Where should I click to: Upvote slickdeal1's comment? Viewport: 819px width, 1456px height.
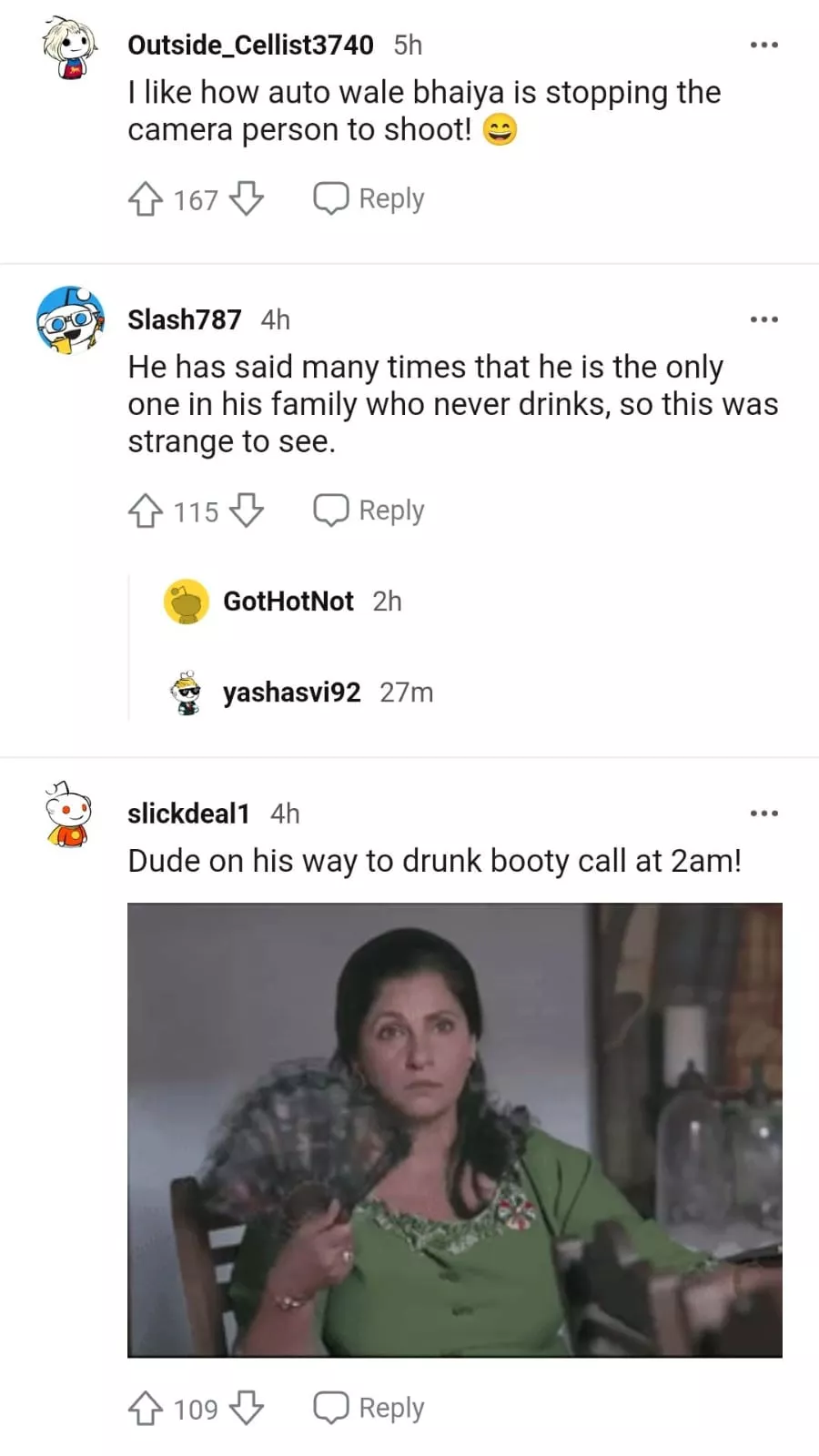tap(146, 1409)
